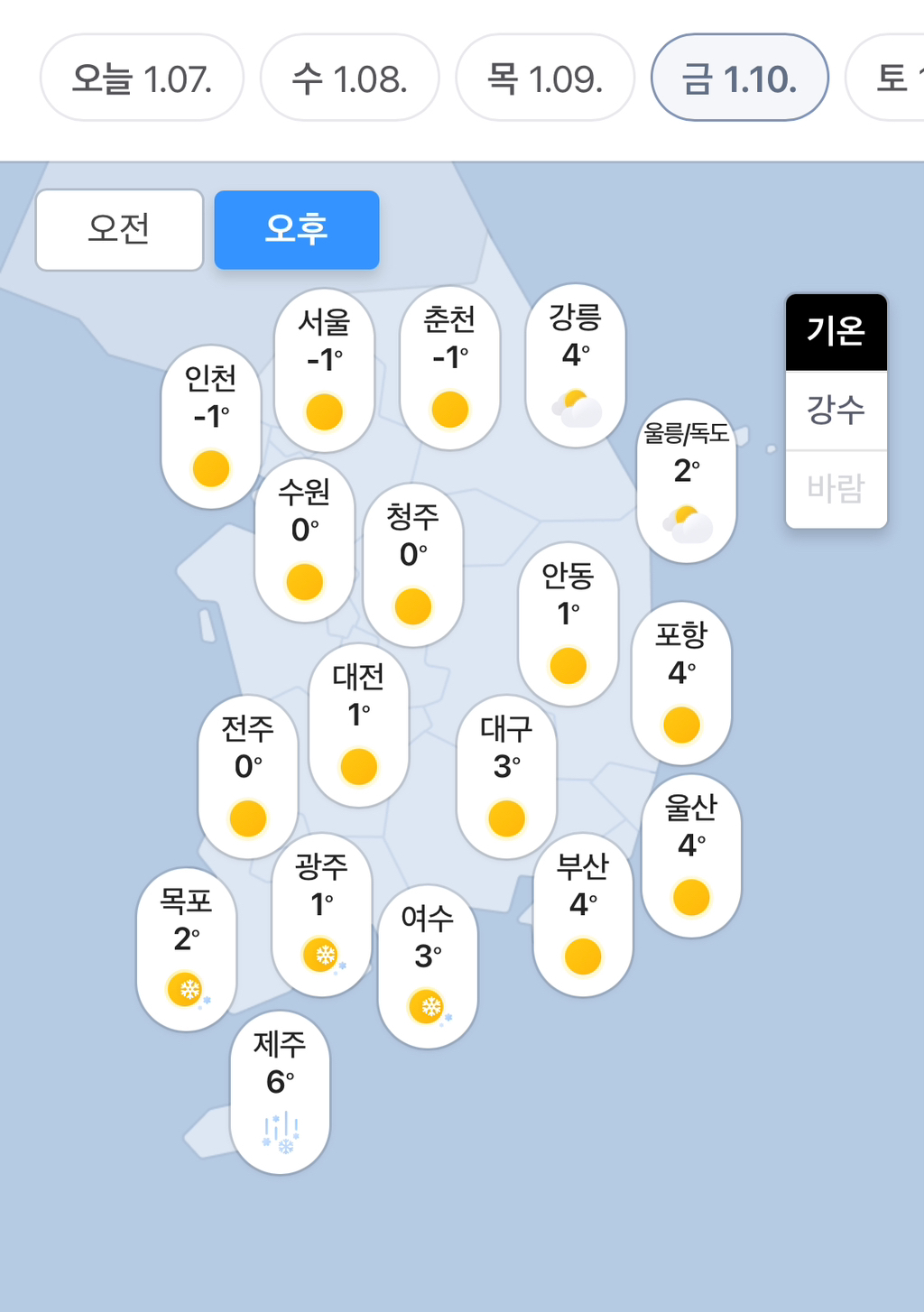Click the 서울 temperature reading -1°
Viewport: 924px width, 1312px height.
[x=323, y=358]
